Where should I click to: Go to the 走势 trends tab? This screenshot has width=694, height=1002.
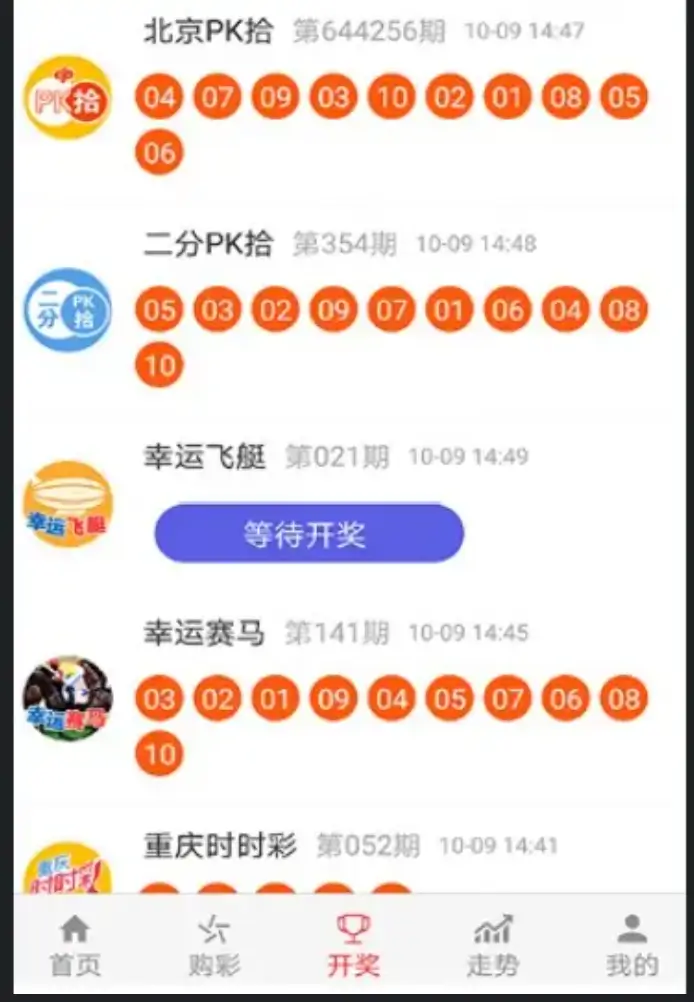492,945
